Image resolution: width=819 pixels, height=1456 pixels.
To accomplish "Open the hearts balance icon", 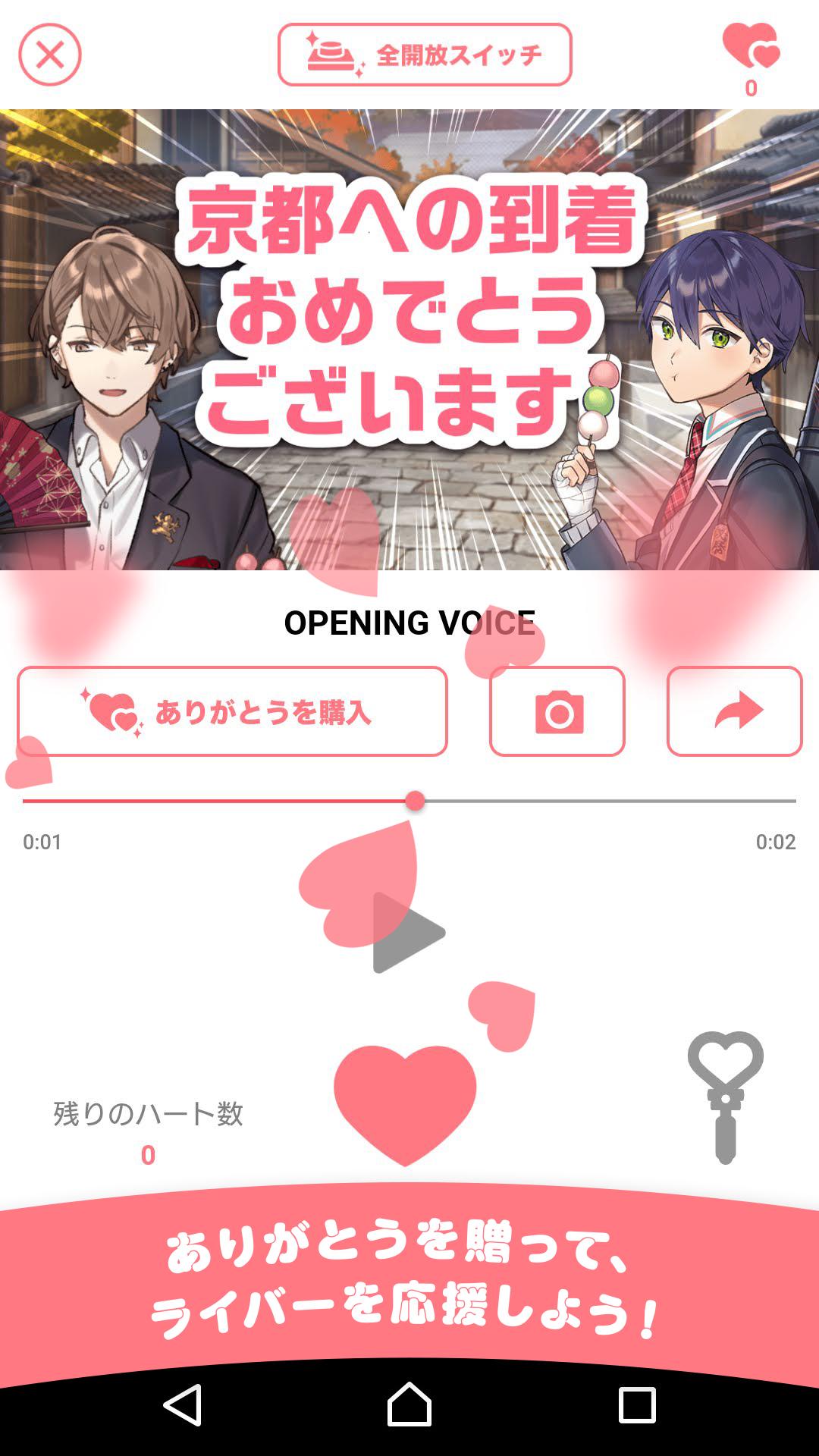I will coord(751,47).
